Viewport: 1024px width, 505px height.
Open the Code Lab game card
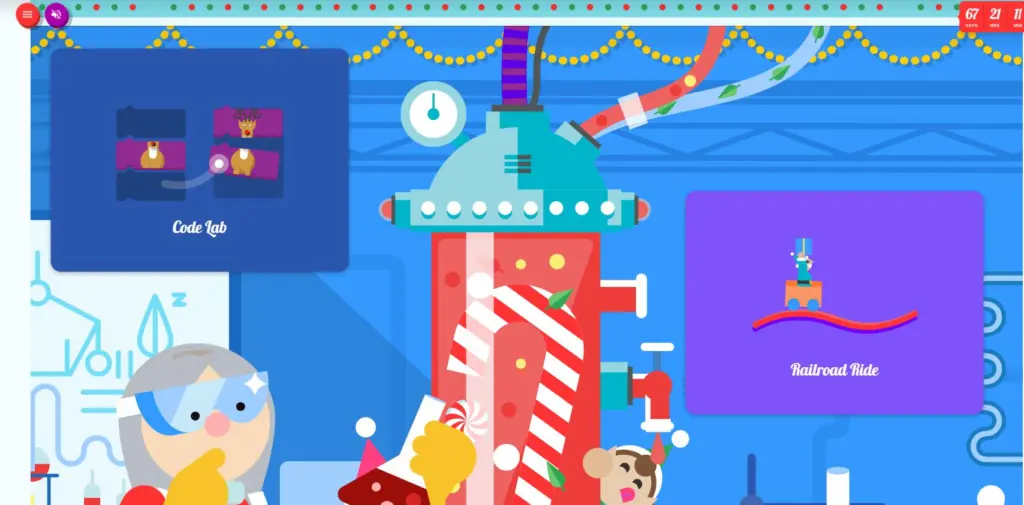(199, 160)
